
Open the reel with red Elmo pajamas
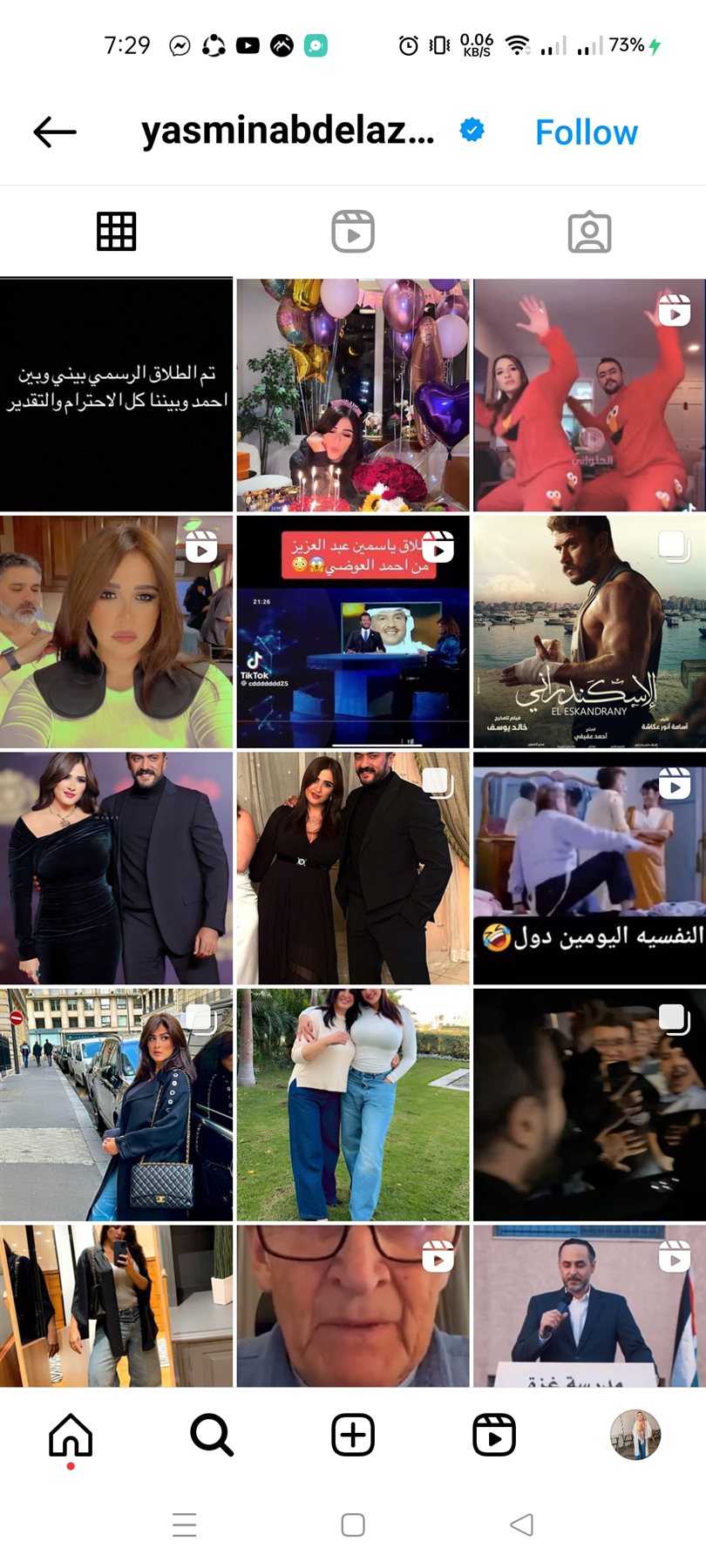click(589, 395)
